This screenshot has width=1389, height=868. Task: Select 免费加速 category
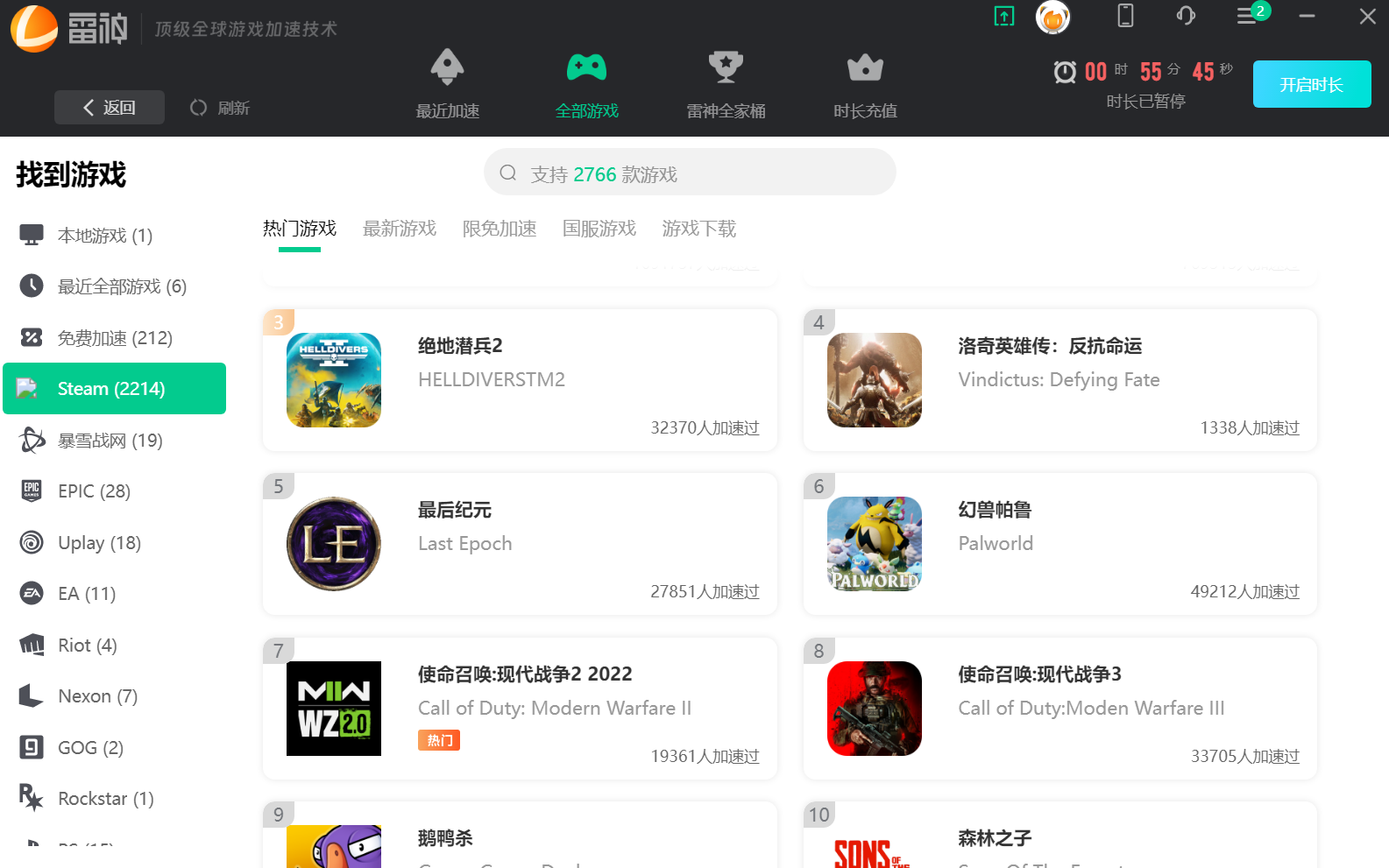[114, 338]
